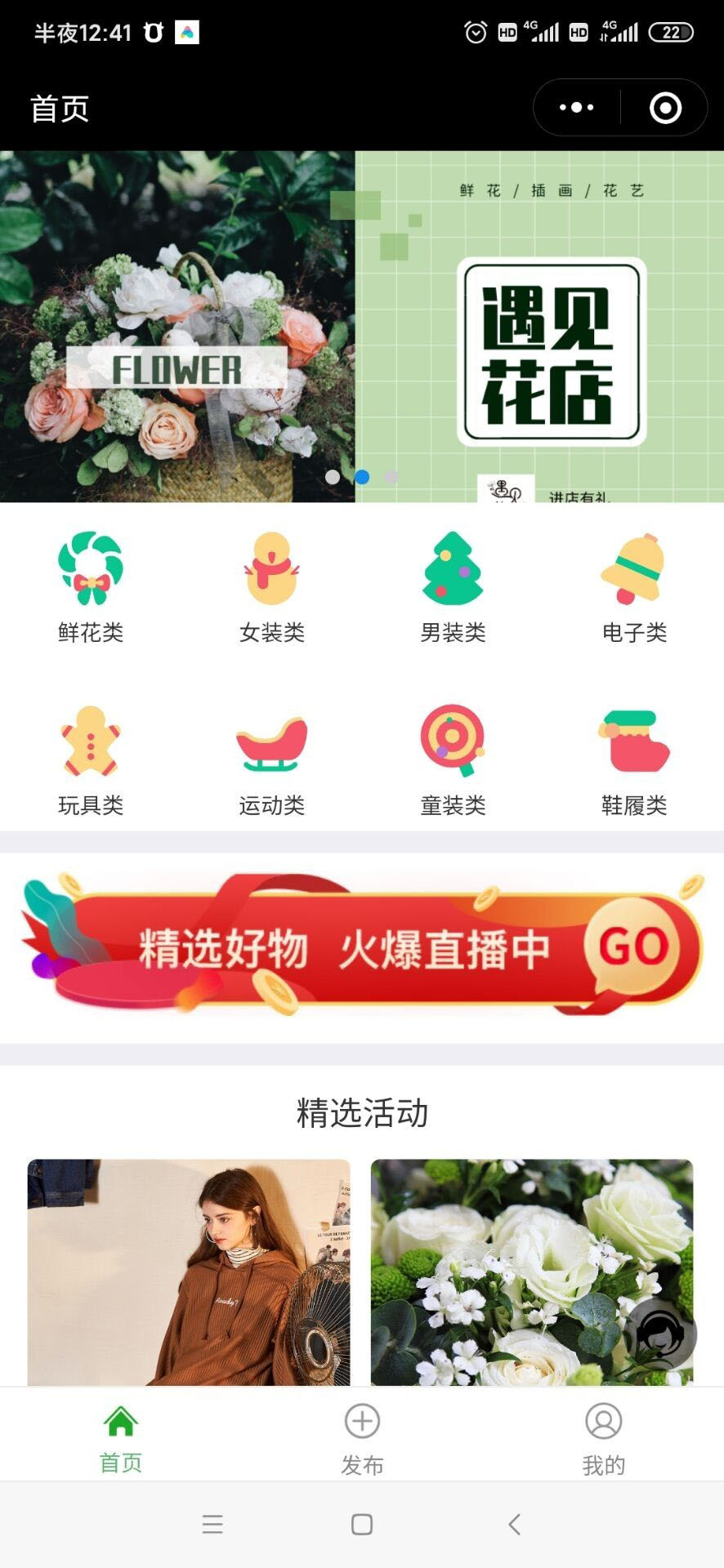Open the 精选好物 火爆直播中 live banner
Image resolution: width=724 pixels, height=1568 pixels.
click(362, 947)
